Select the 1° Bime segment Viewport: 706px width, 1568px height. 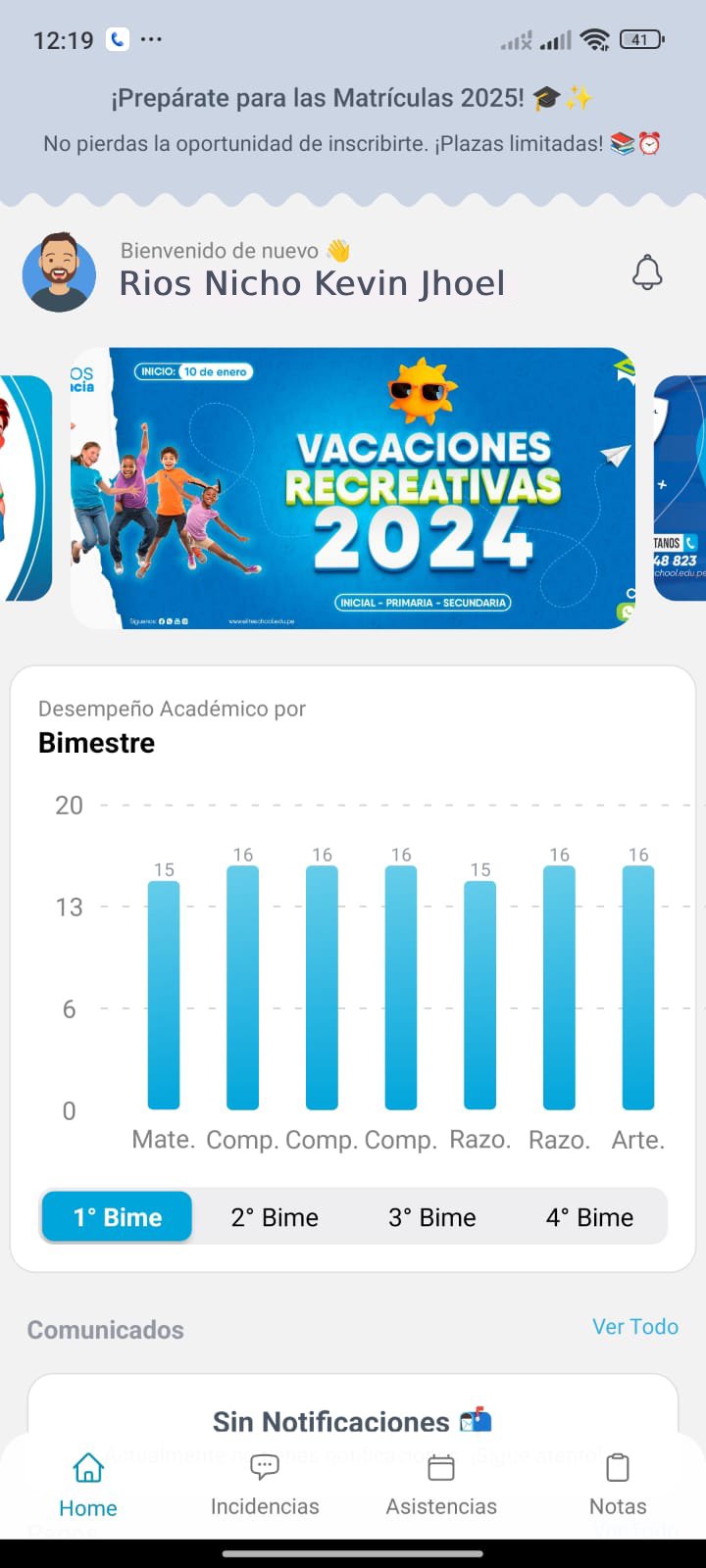coord(117,1217)
